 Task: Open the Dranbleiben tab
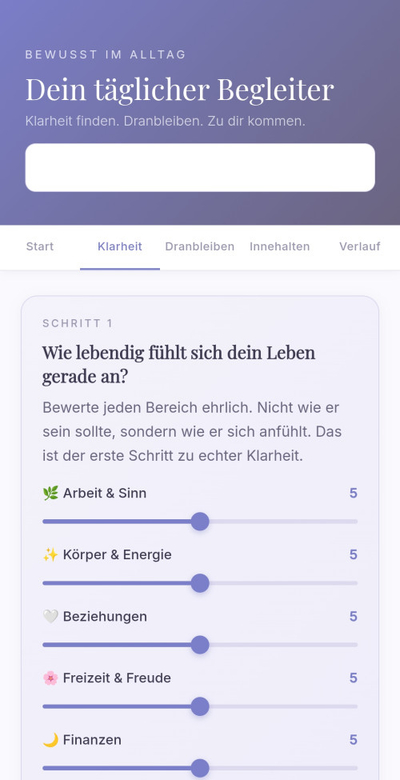coord(200,247)
